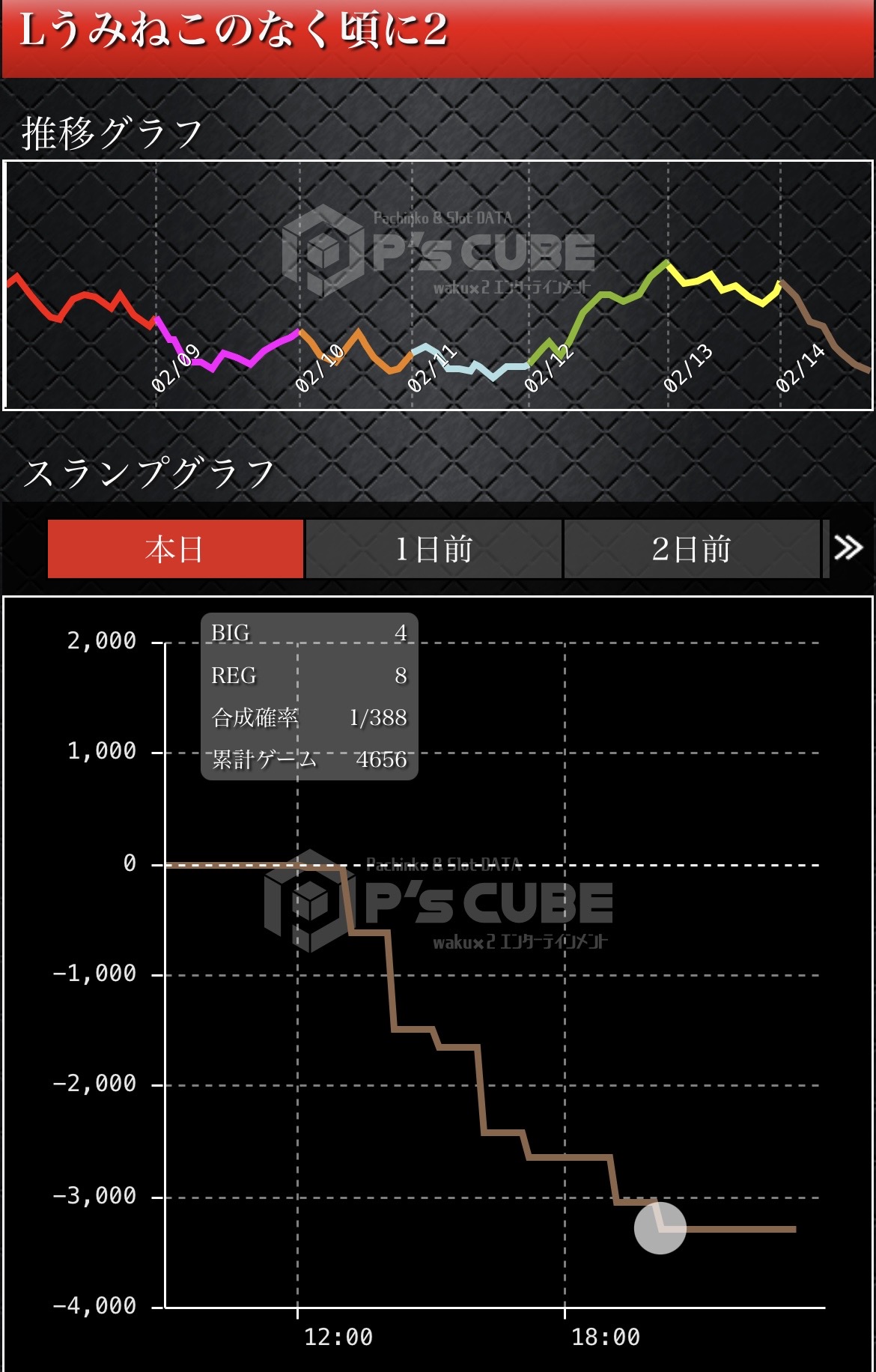
Task: Show more days with the double-arrow icon
Action: [x=848, y=548]
